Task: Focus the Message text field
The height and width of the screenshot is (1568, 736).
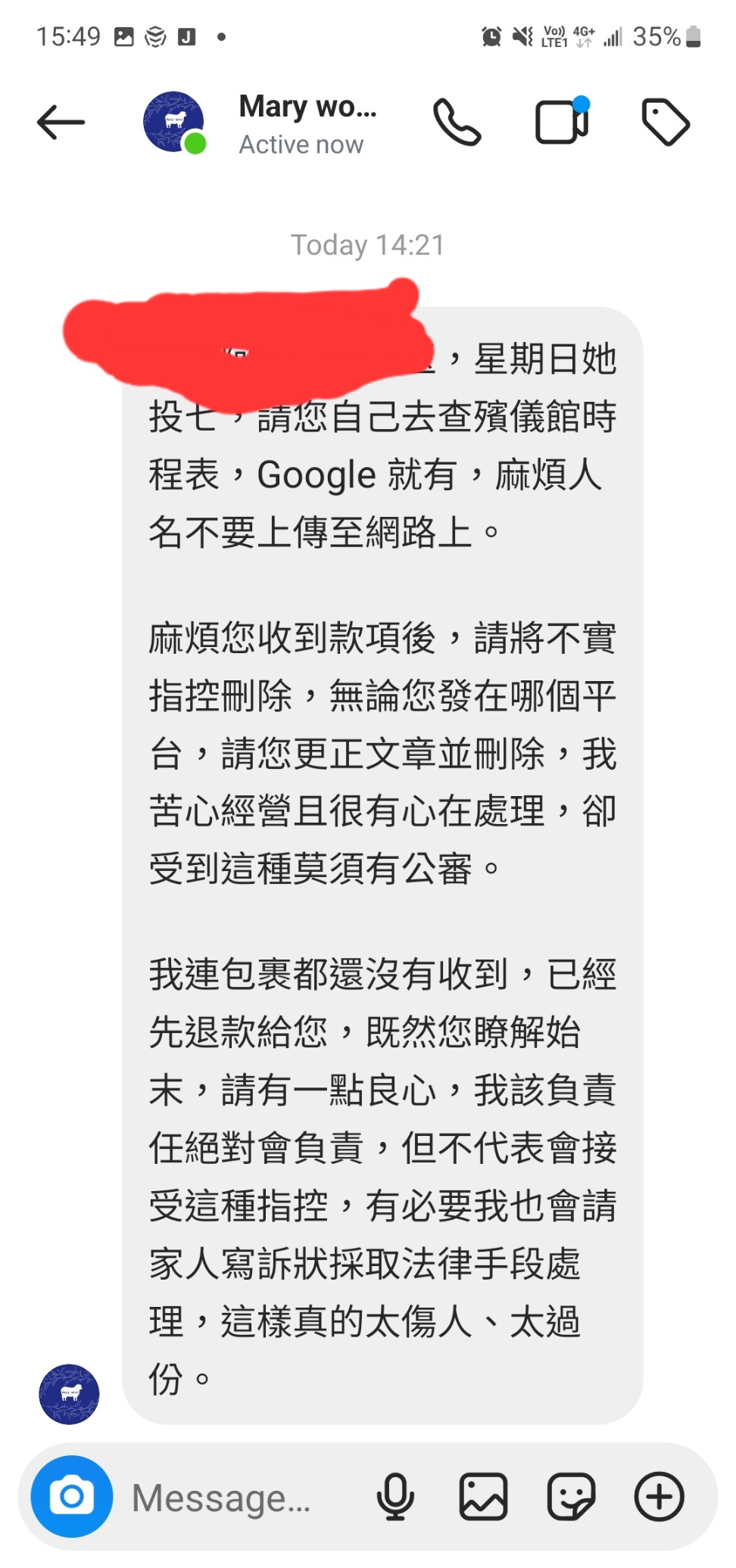Action: (x=227, y=1498)
